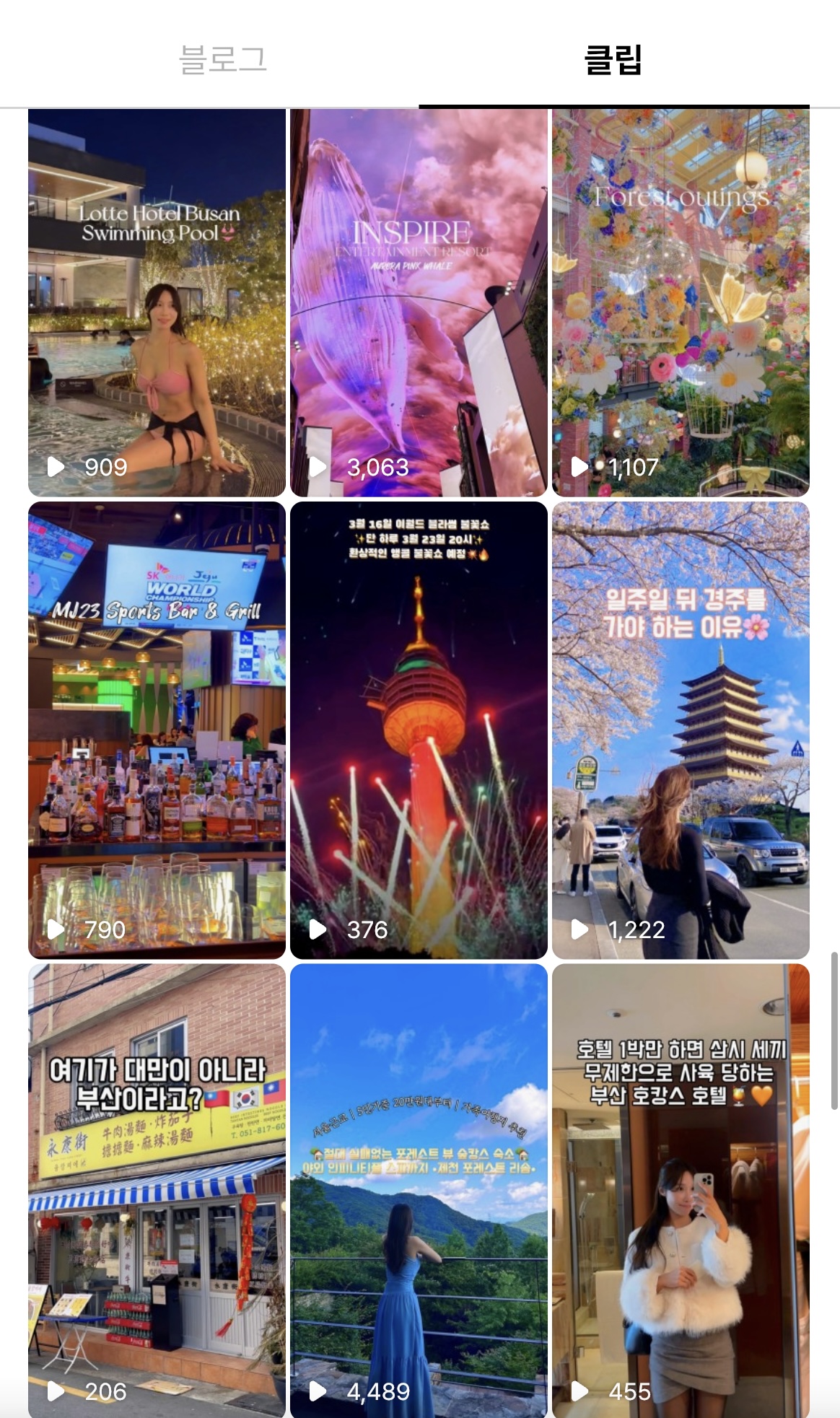Open the 여기가 대만이 아니라 부산이라고 clip
This screenshot has width=840, height=1418.
click(x=157, y=1191)
